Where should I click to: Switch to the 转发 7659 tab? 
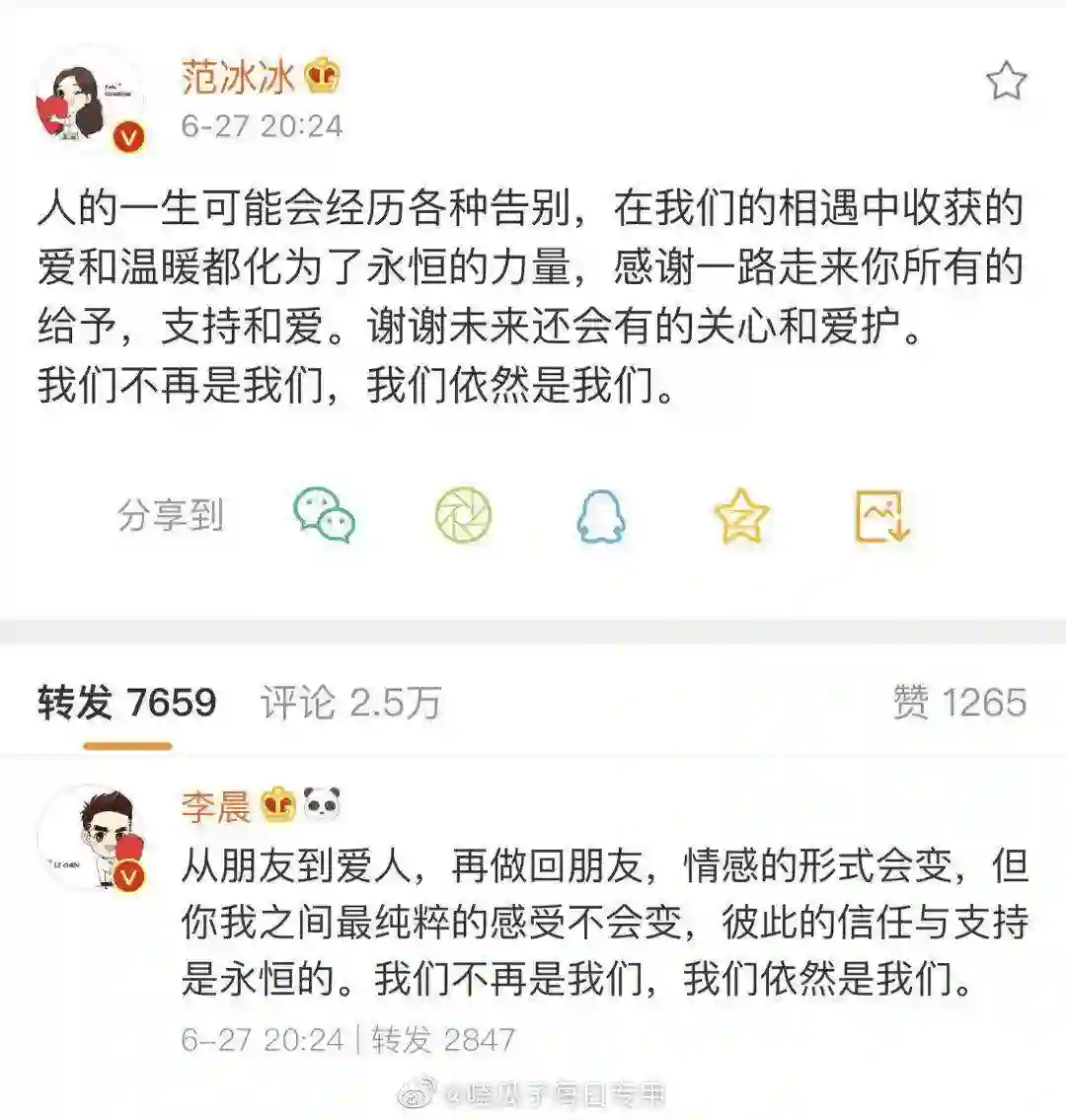point(126,703)
